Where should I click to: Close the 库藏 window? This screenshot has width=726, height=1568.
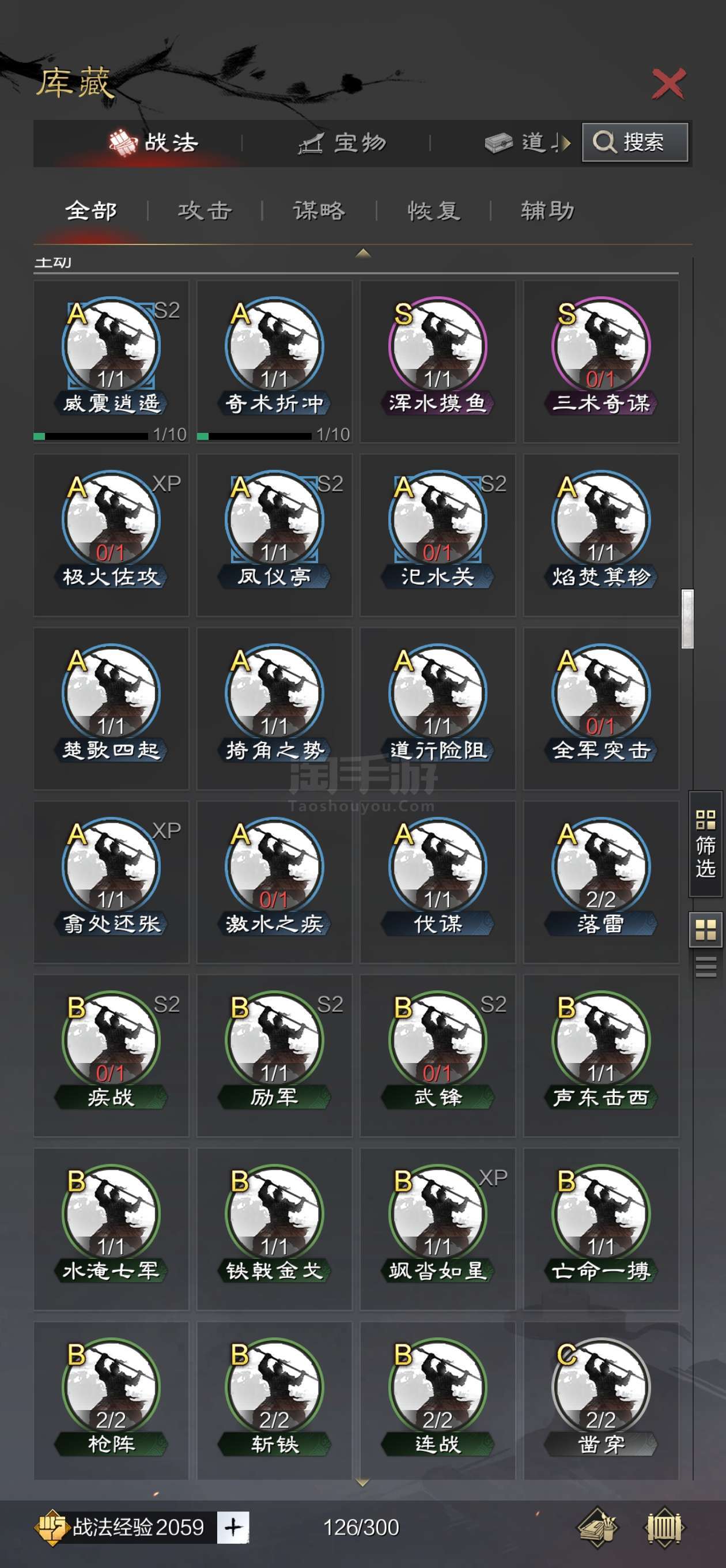669,84
